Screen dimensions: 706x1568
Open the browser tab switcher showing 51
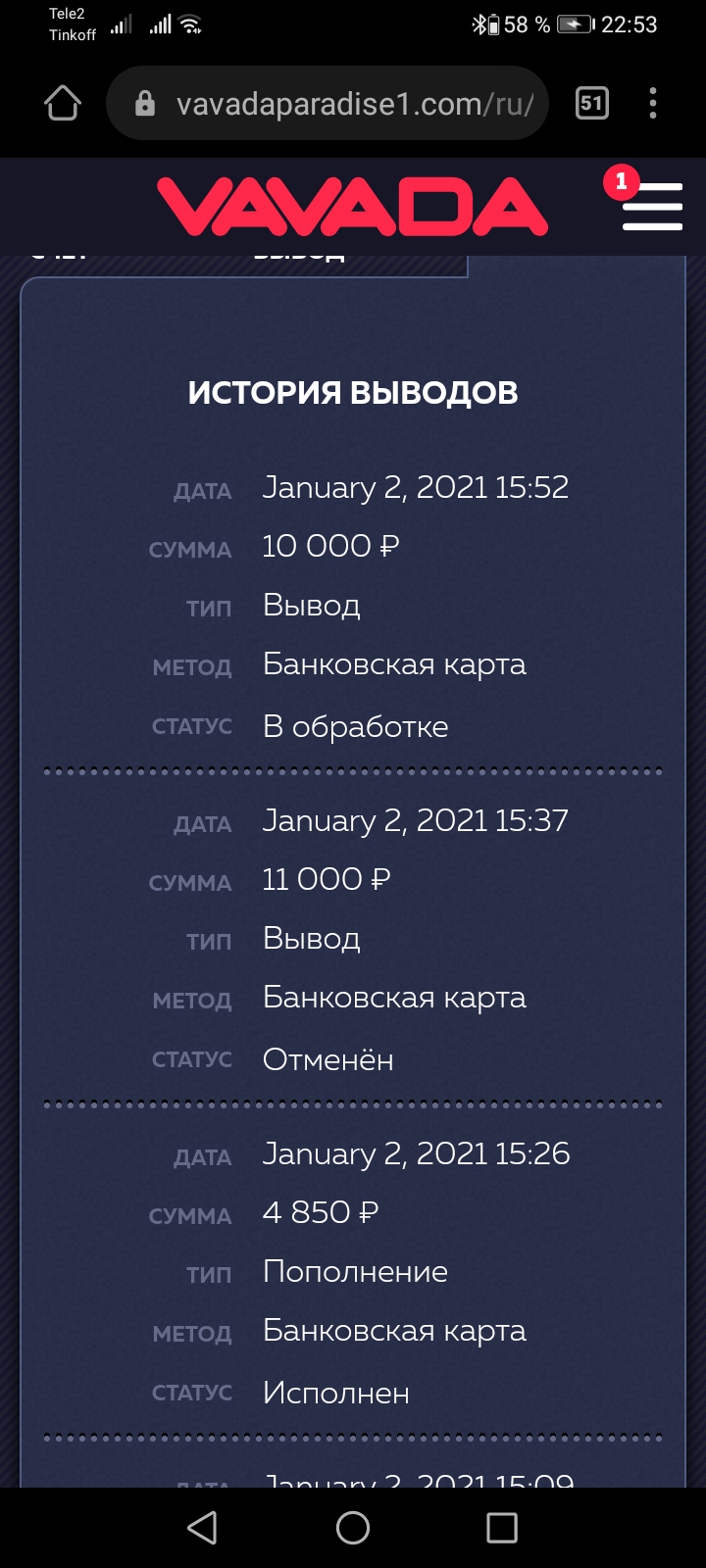coord(592,103)
